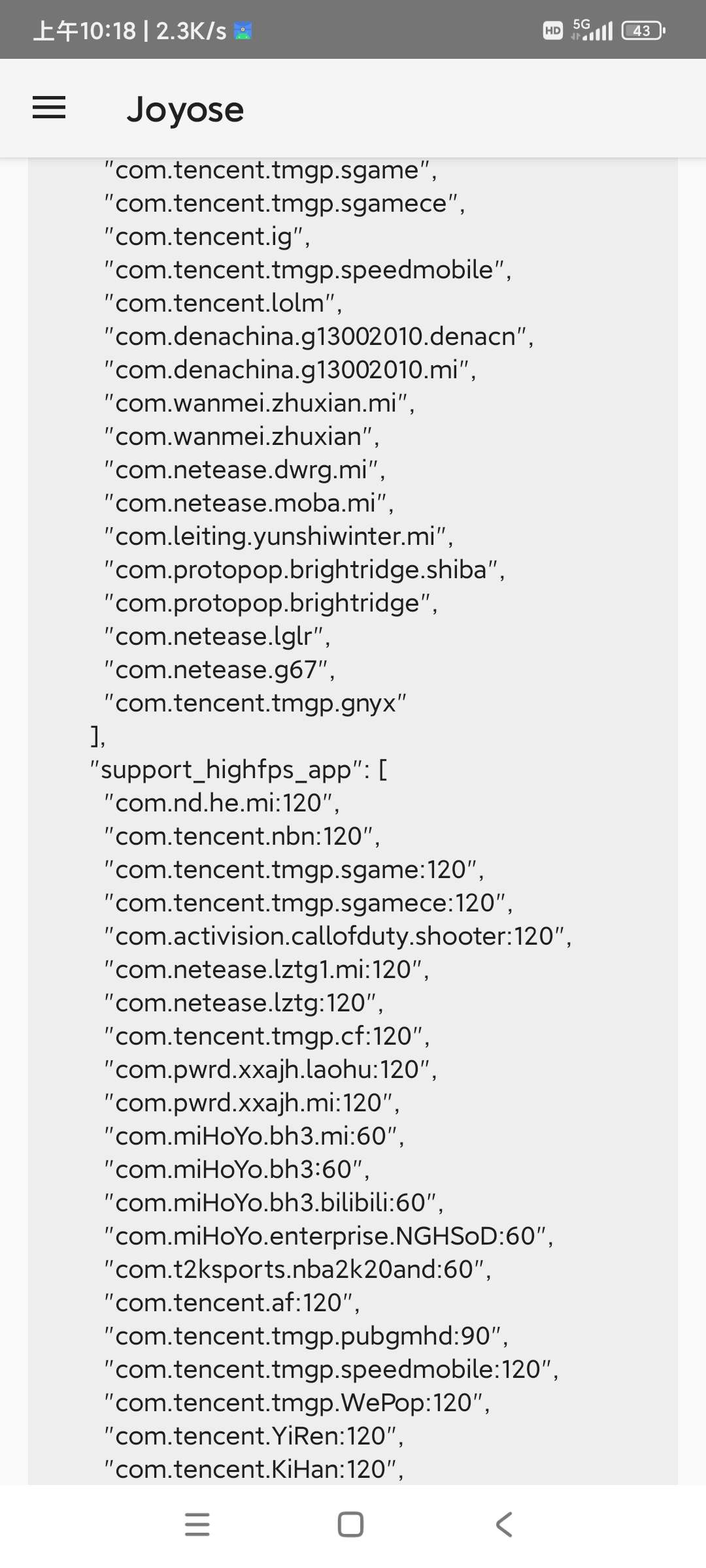Viewport: 706px width, 1568px height.
Task: Open the system recent apps menu
Action: [197, 1524]
